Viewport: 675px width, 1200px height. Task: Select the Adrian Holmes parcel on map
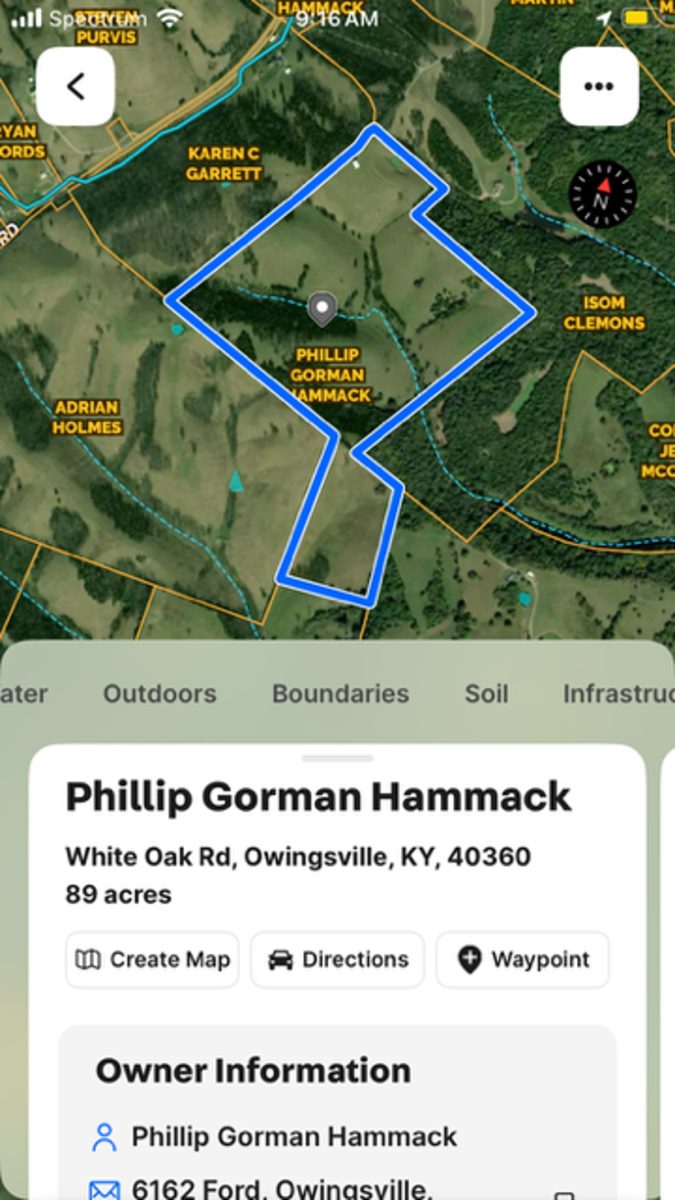click(x=88, y=417)
